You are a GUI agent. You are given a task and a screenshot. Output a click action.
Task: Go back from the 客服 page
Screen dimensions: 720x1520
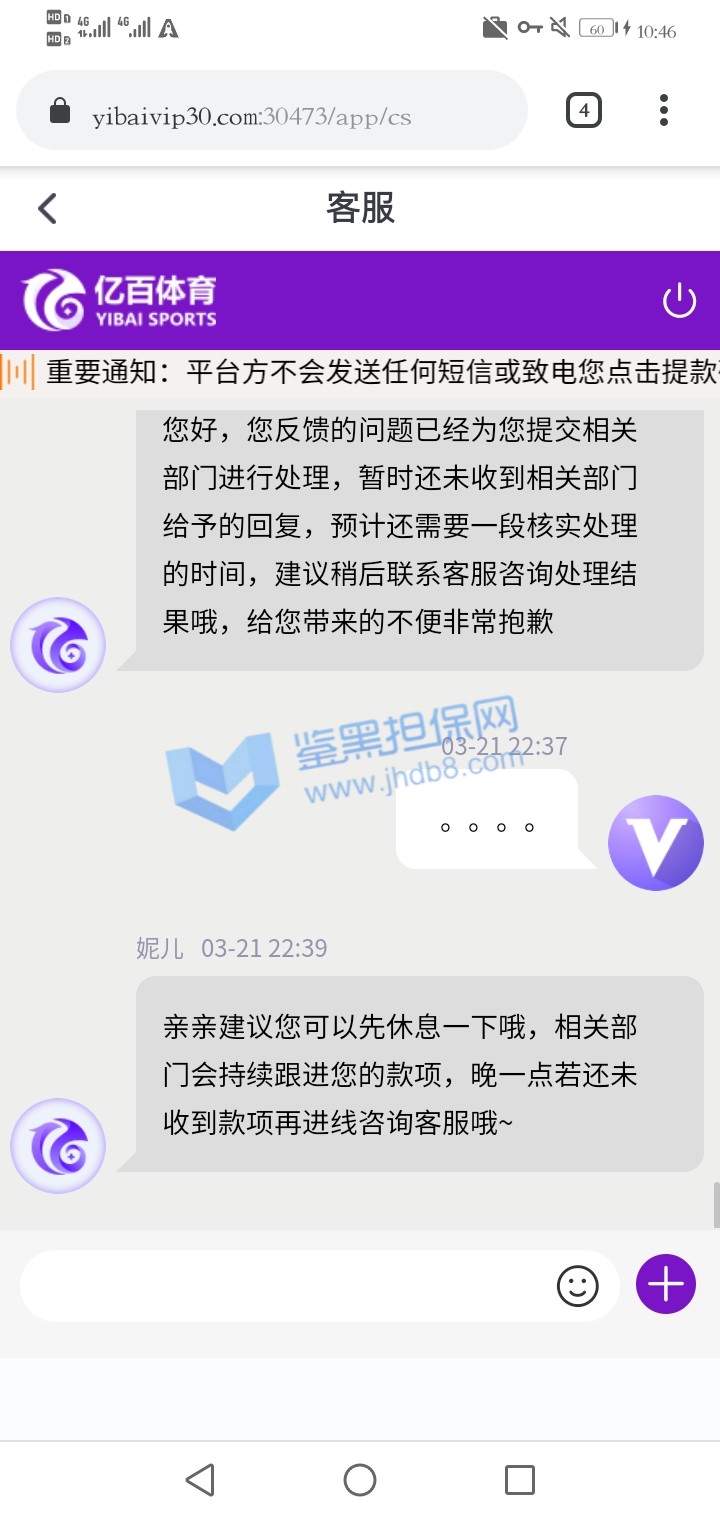pos(47,208)
